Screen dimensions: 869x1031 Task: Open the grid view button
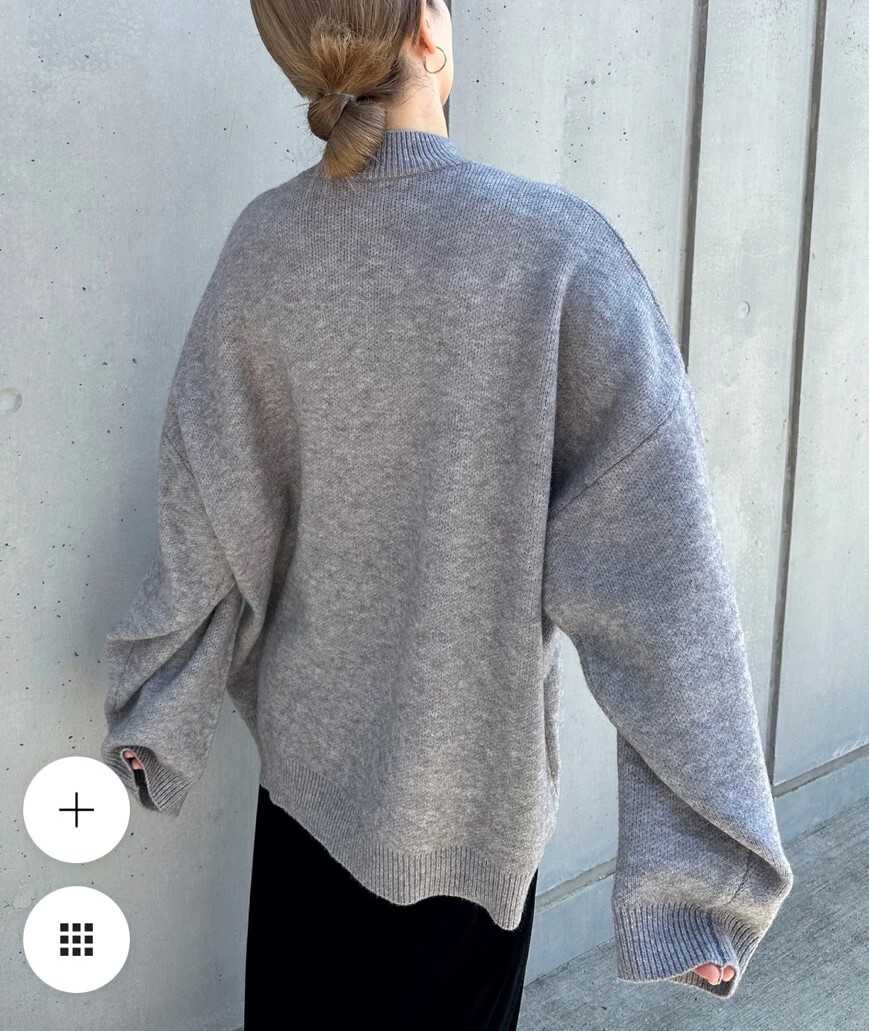tap(76, 939)
